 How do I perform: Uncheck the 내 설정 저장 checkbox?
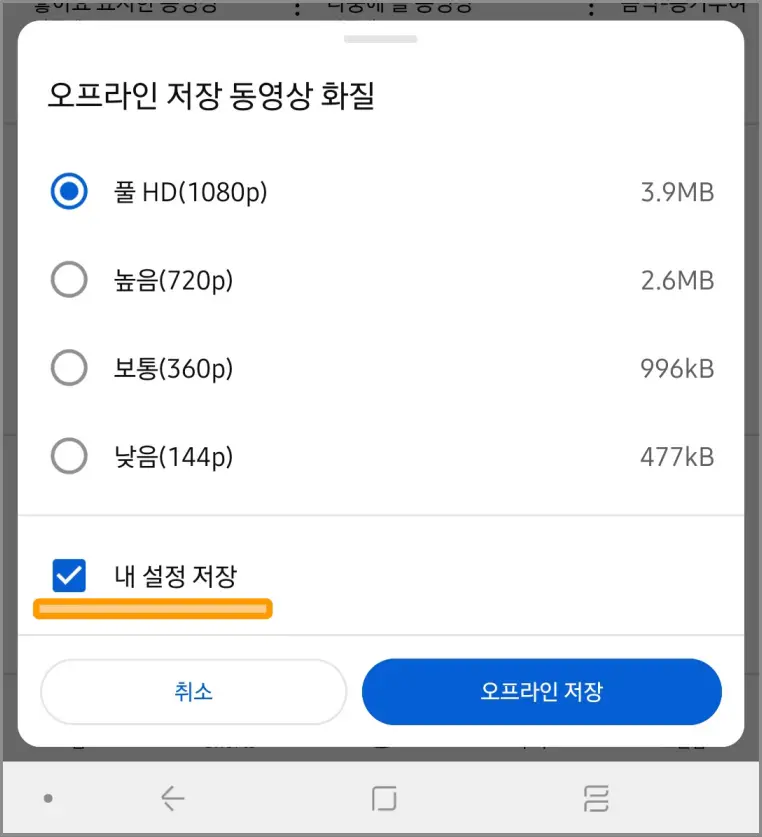[68, 574]
